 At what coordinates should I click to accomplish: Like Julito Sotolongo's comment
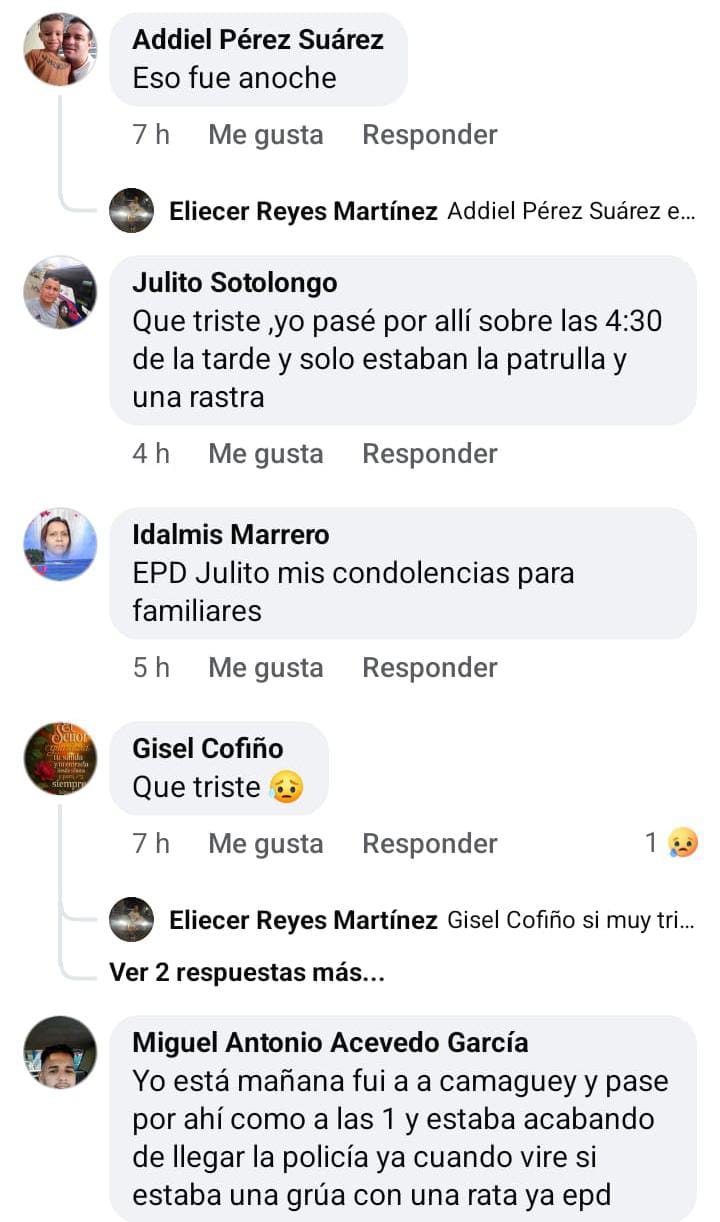(x=265, y=454)
